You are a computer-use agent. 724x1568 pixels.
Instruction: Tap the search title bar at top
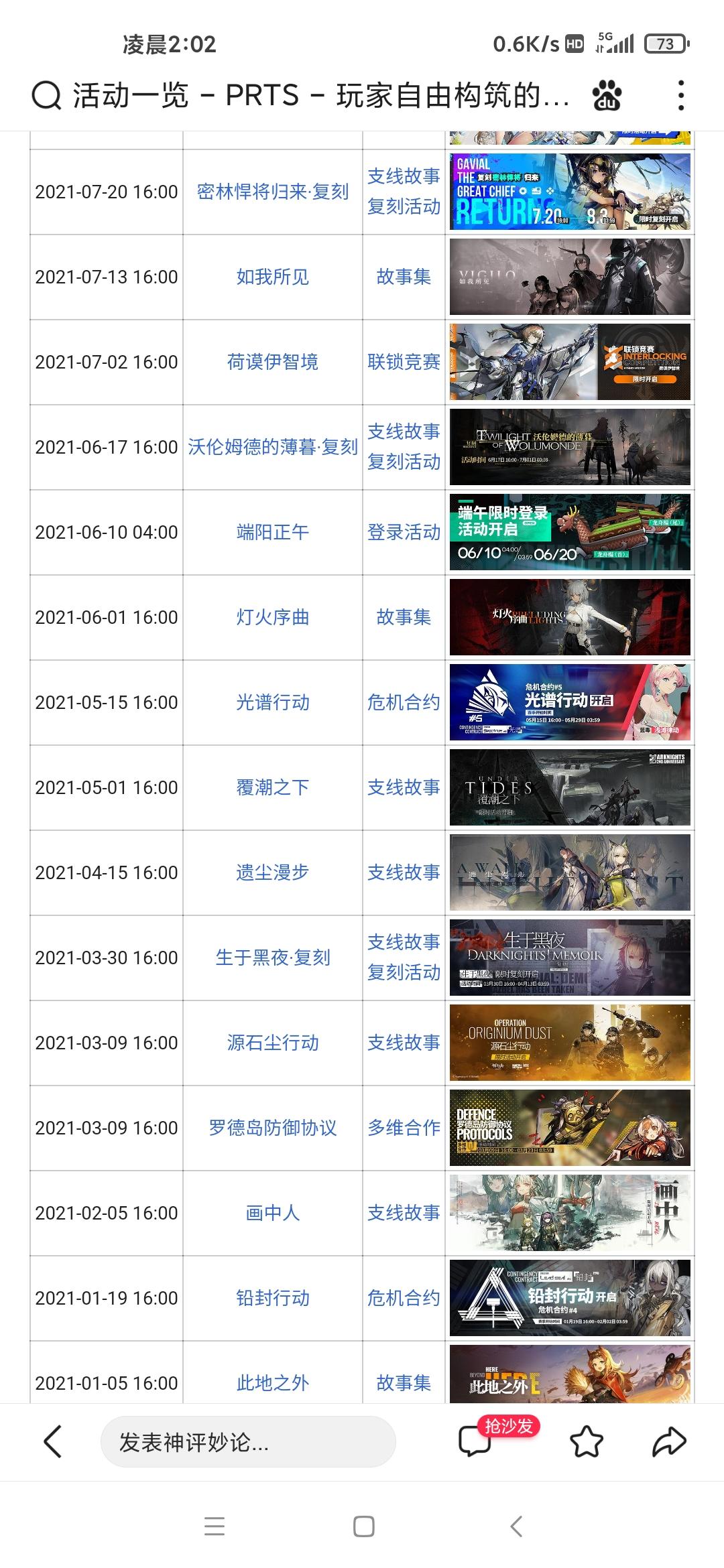[301, 96]
